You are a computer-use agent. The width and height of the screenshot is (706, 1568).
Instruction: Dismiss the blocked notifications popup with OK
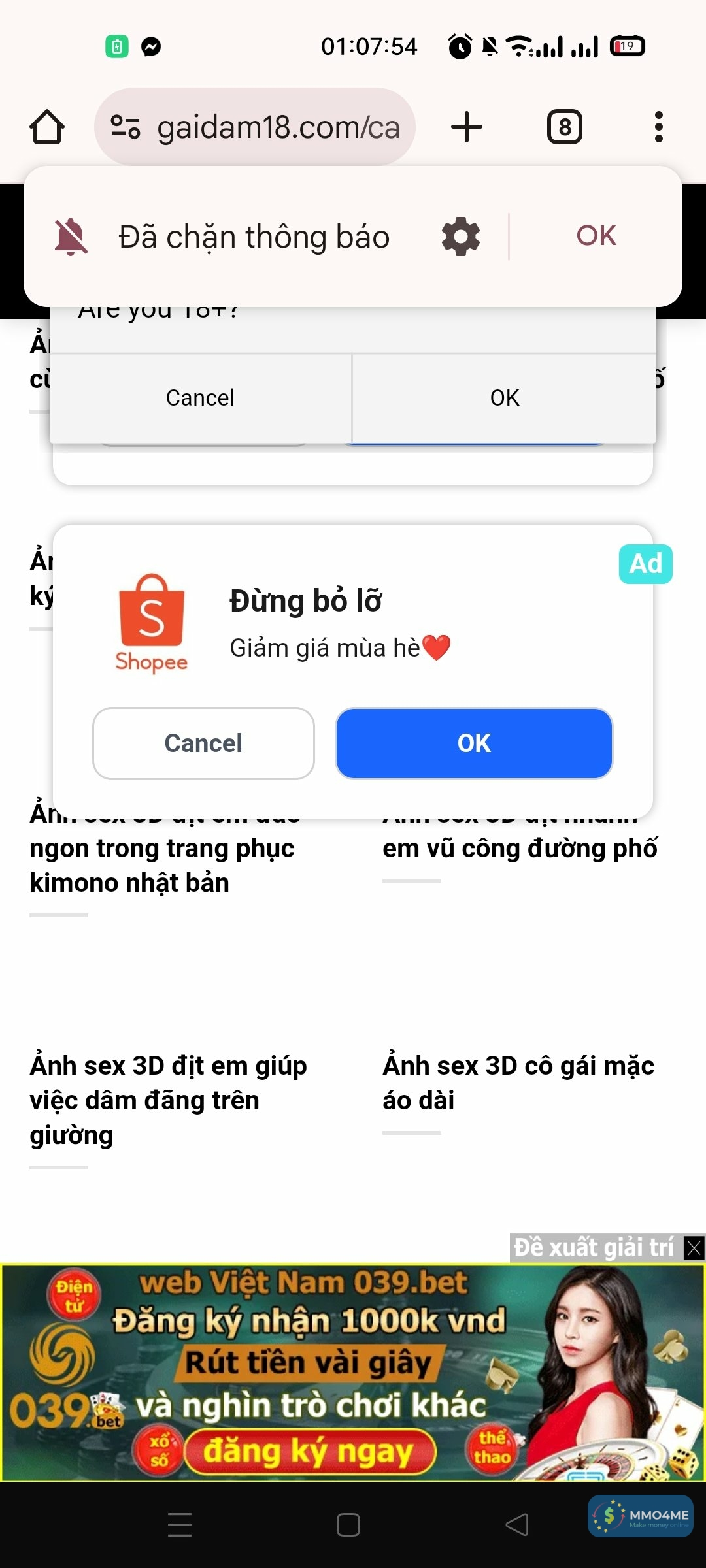(x=596, y=236)
